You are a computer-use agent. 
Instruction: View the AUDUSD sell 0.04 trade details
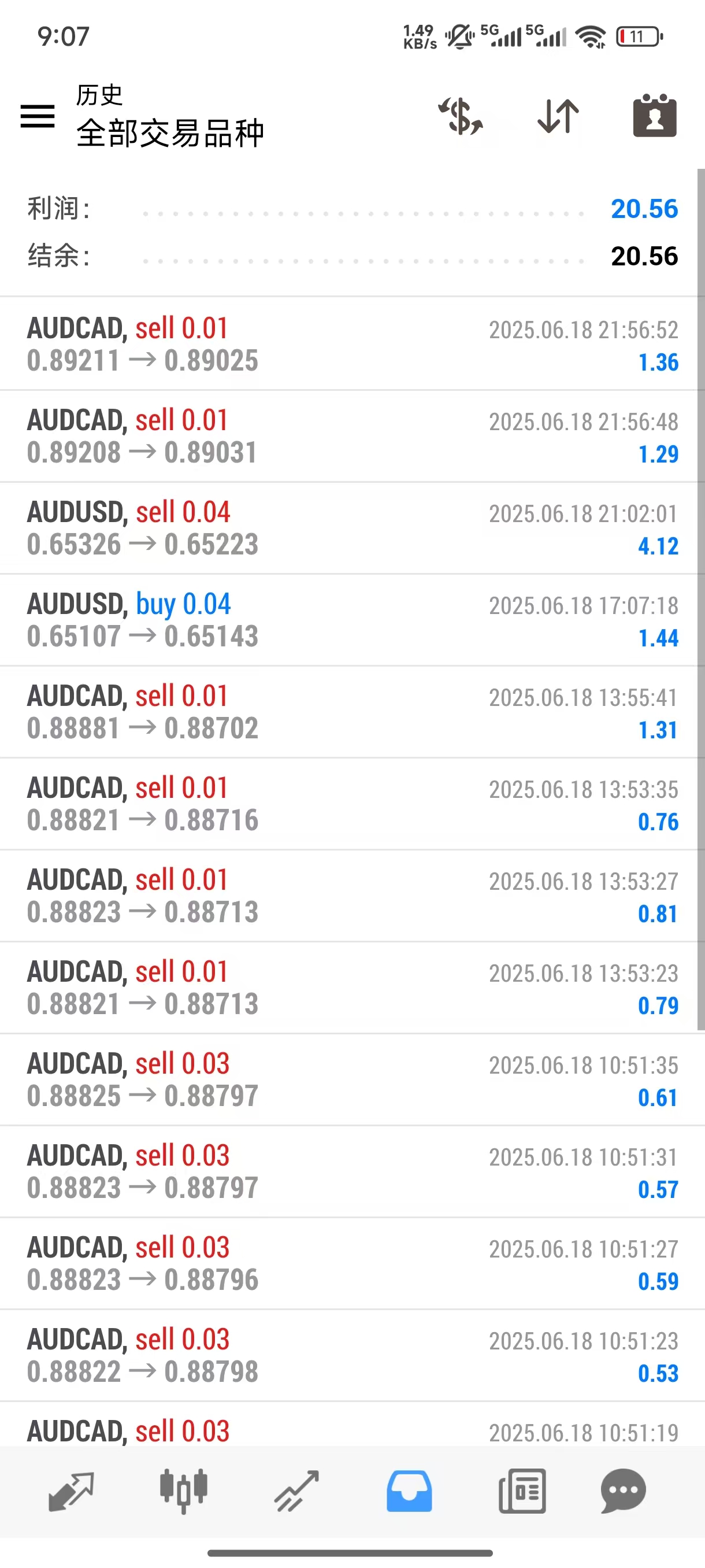click(x=351, y=528)
